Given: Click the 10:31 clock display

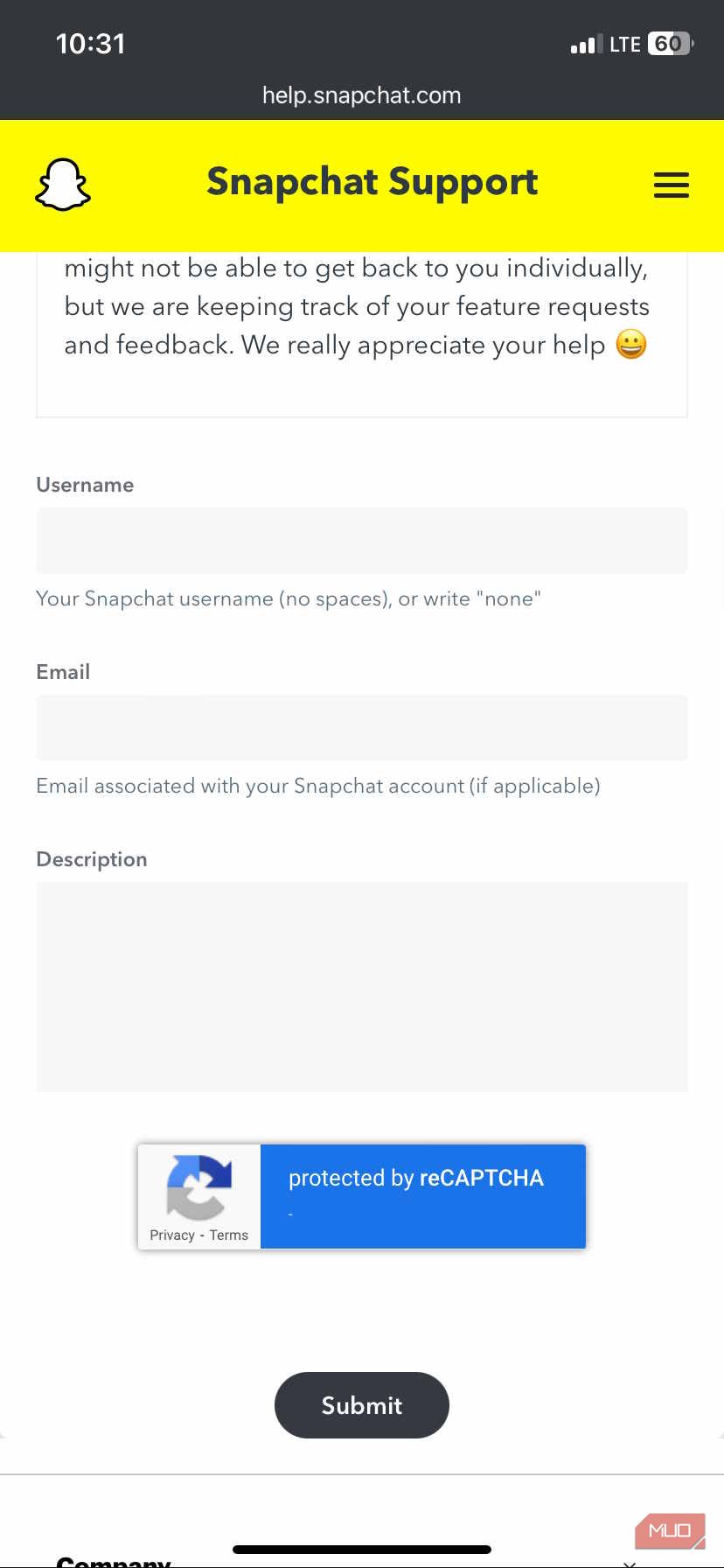Looking at the screenshot, I should [91, 43].
